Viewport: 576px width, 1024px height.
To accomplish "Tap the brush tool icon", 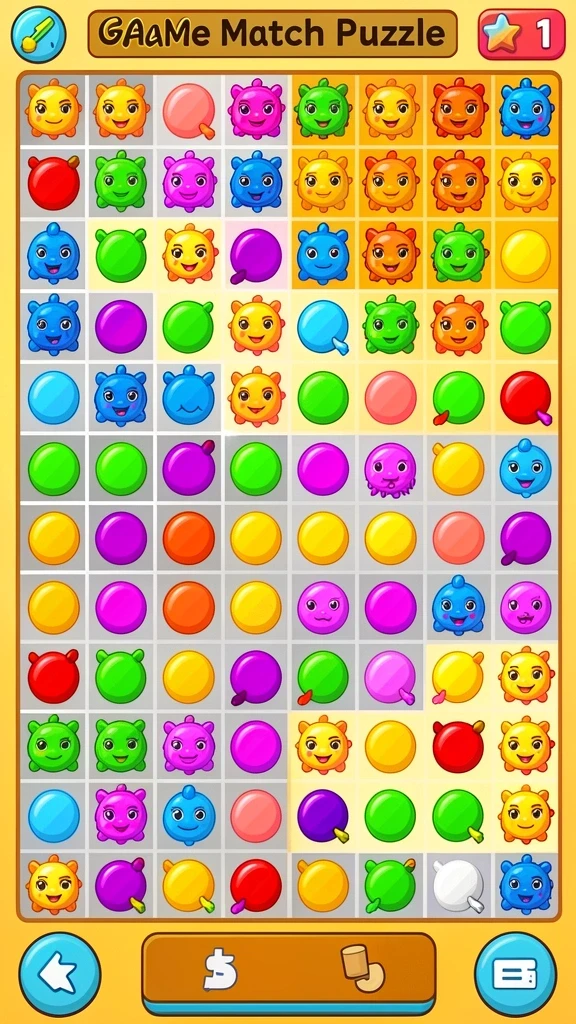I will click(x=39, y=33).
